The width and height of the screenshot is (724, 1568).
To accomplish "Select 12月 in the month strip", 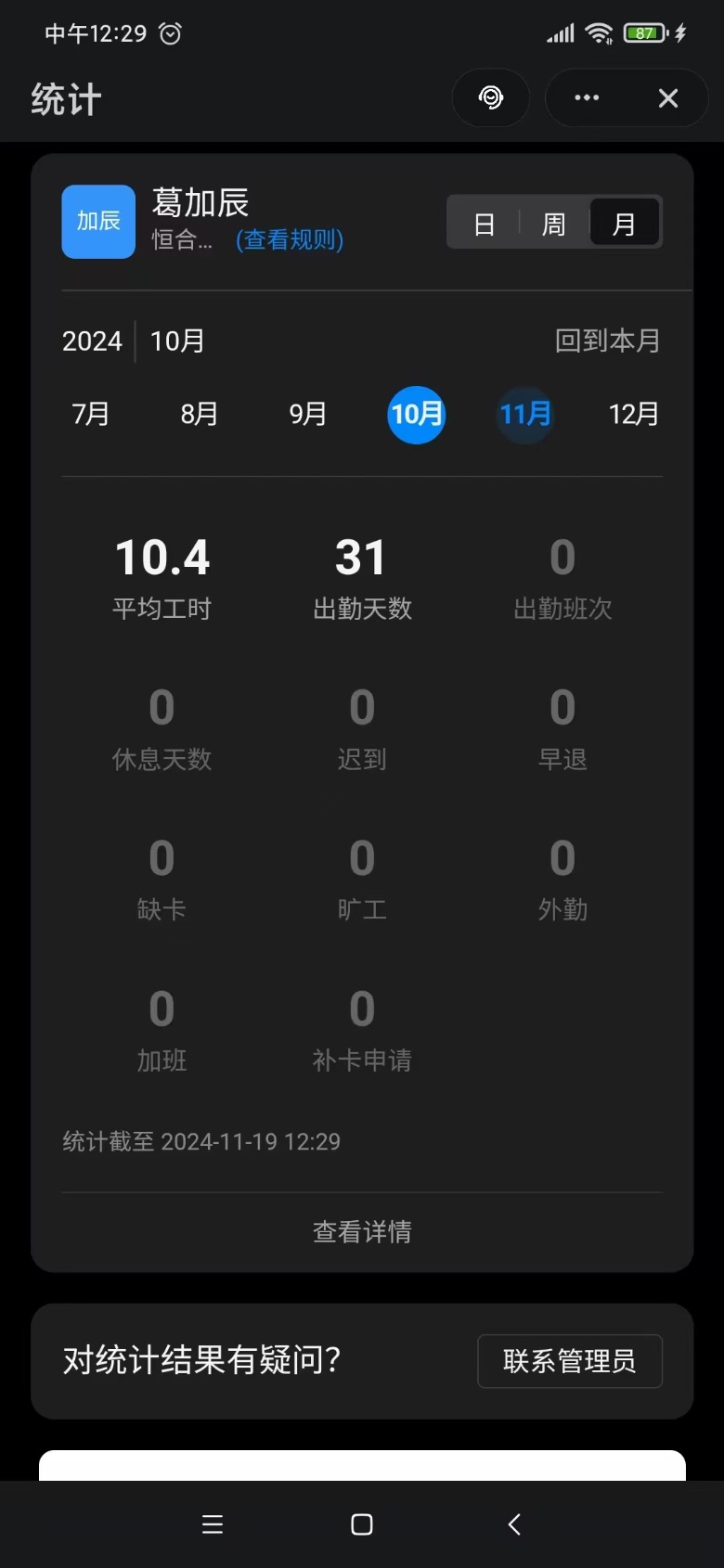I will (634, 414).
